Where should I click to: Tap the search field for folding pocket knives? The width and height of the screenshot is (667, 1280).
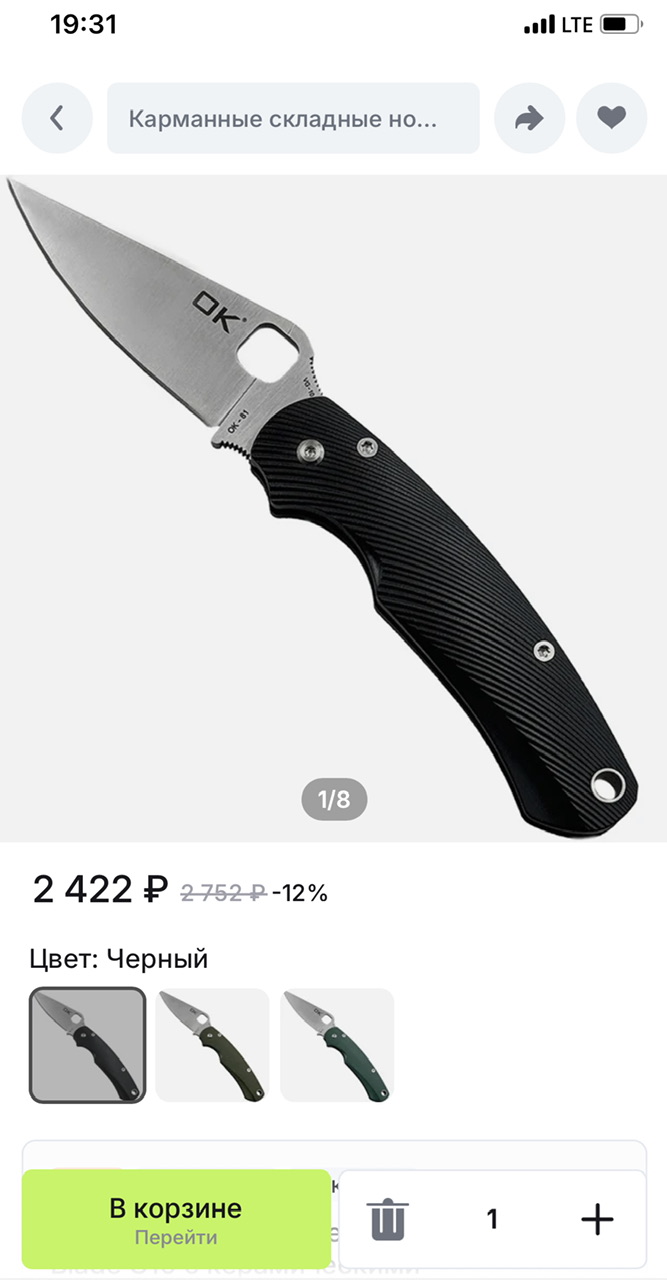[x=293, y=118]
